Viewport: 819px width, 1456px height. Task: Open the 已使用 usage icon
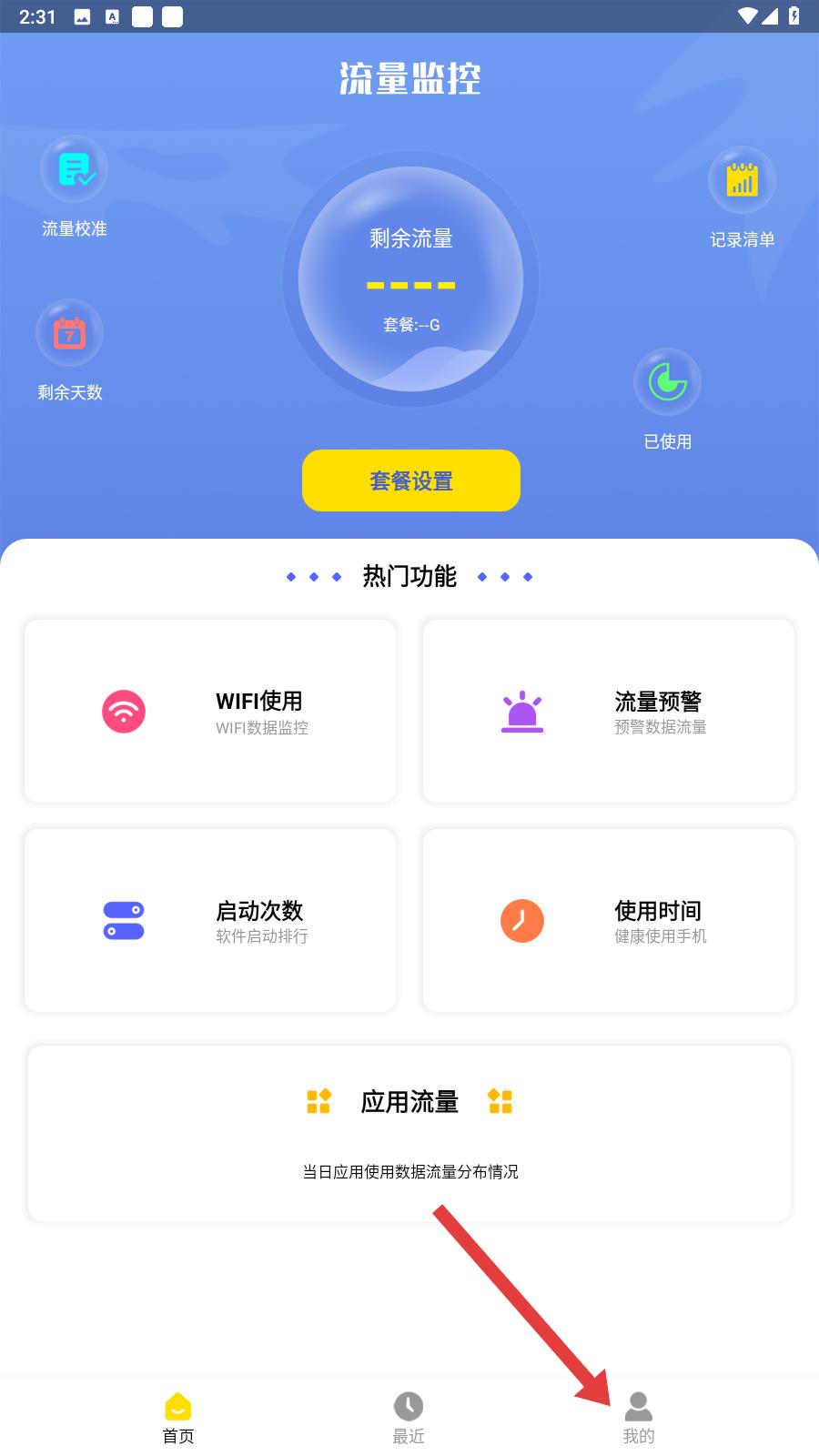[667, 382]
